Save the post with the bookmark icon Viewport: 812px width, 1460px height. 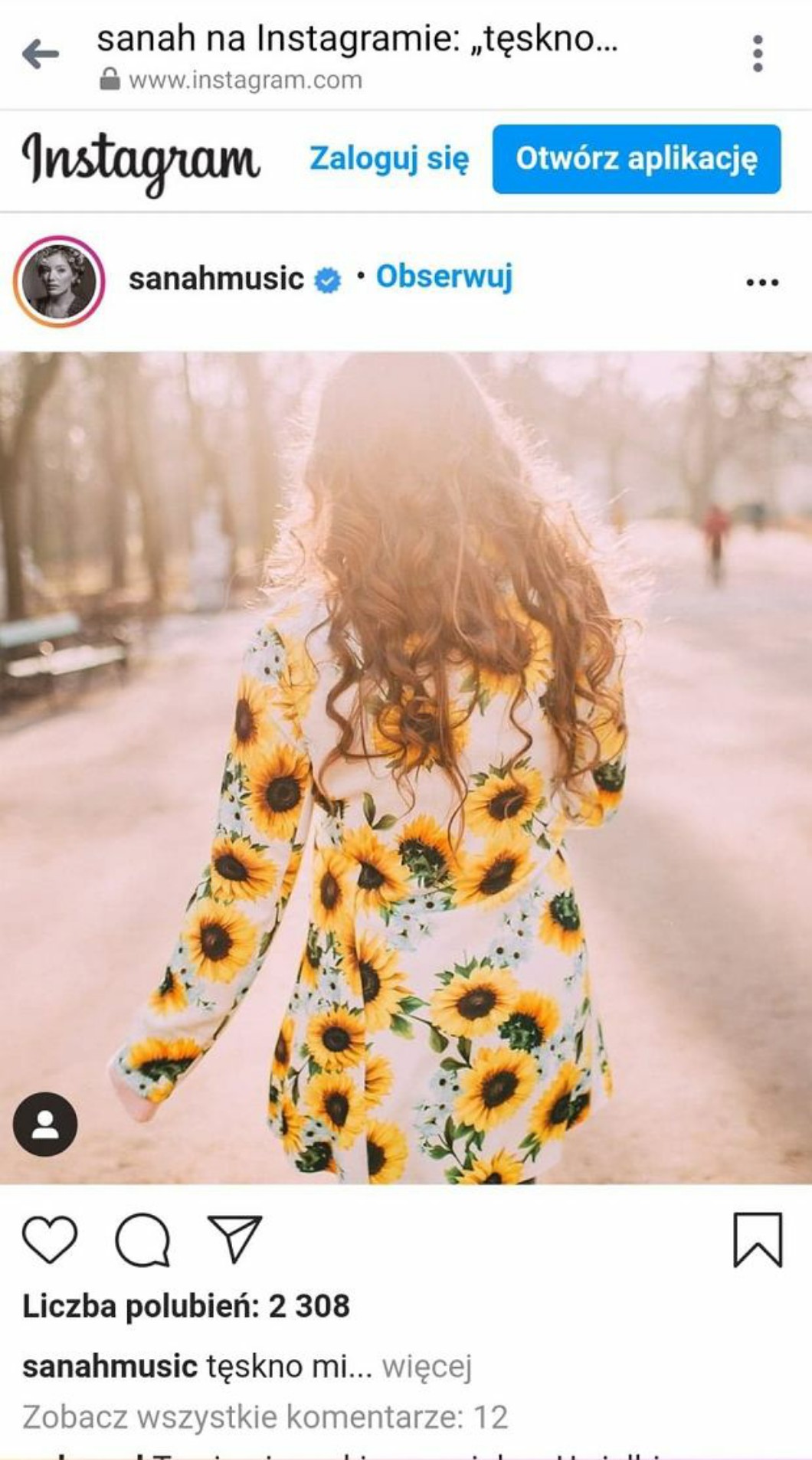(x=758, y=1239)
